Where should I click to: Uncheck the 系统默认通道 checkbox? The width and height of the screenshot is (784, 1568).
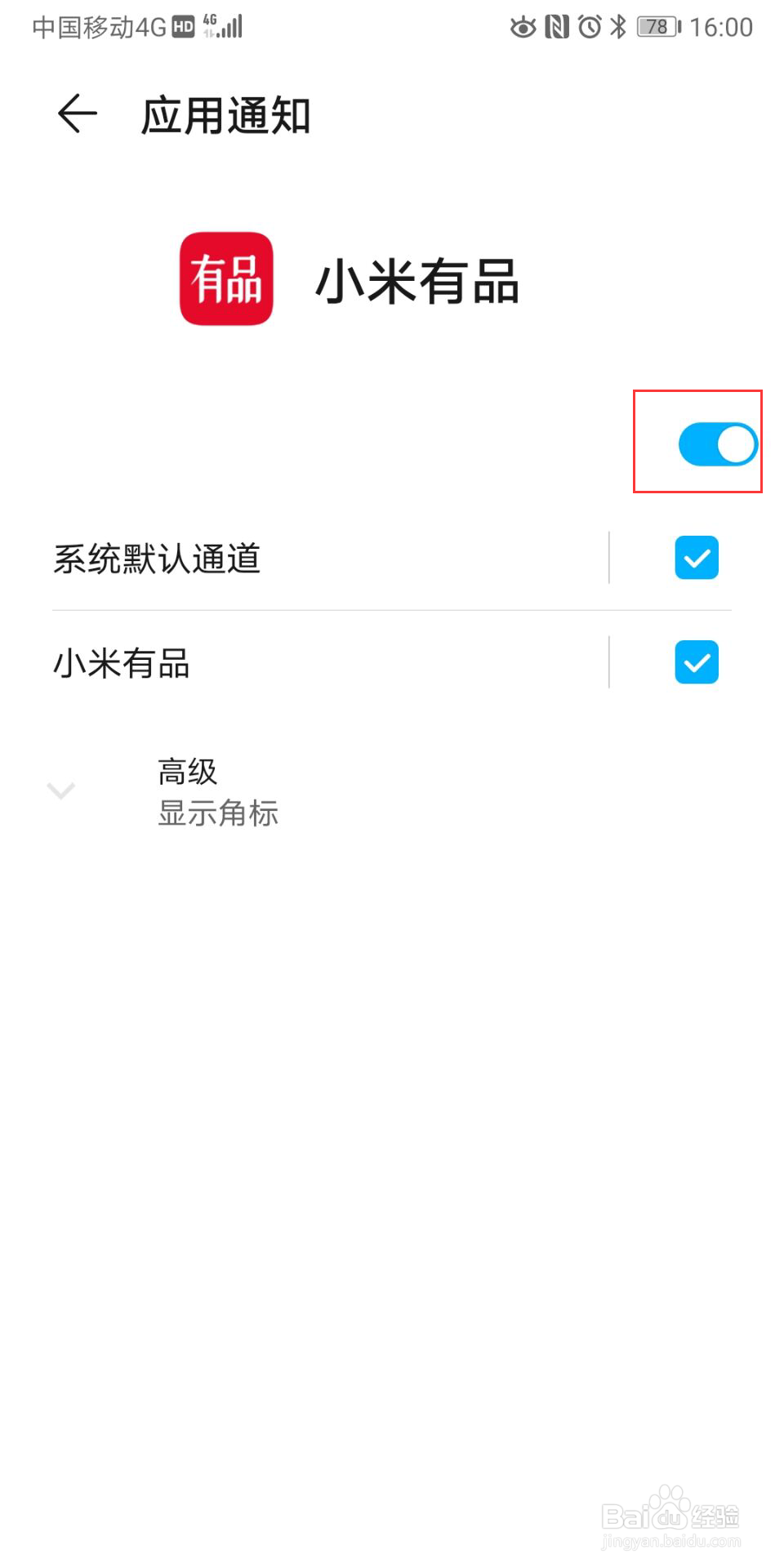pos(695,558)
